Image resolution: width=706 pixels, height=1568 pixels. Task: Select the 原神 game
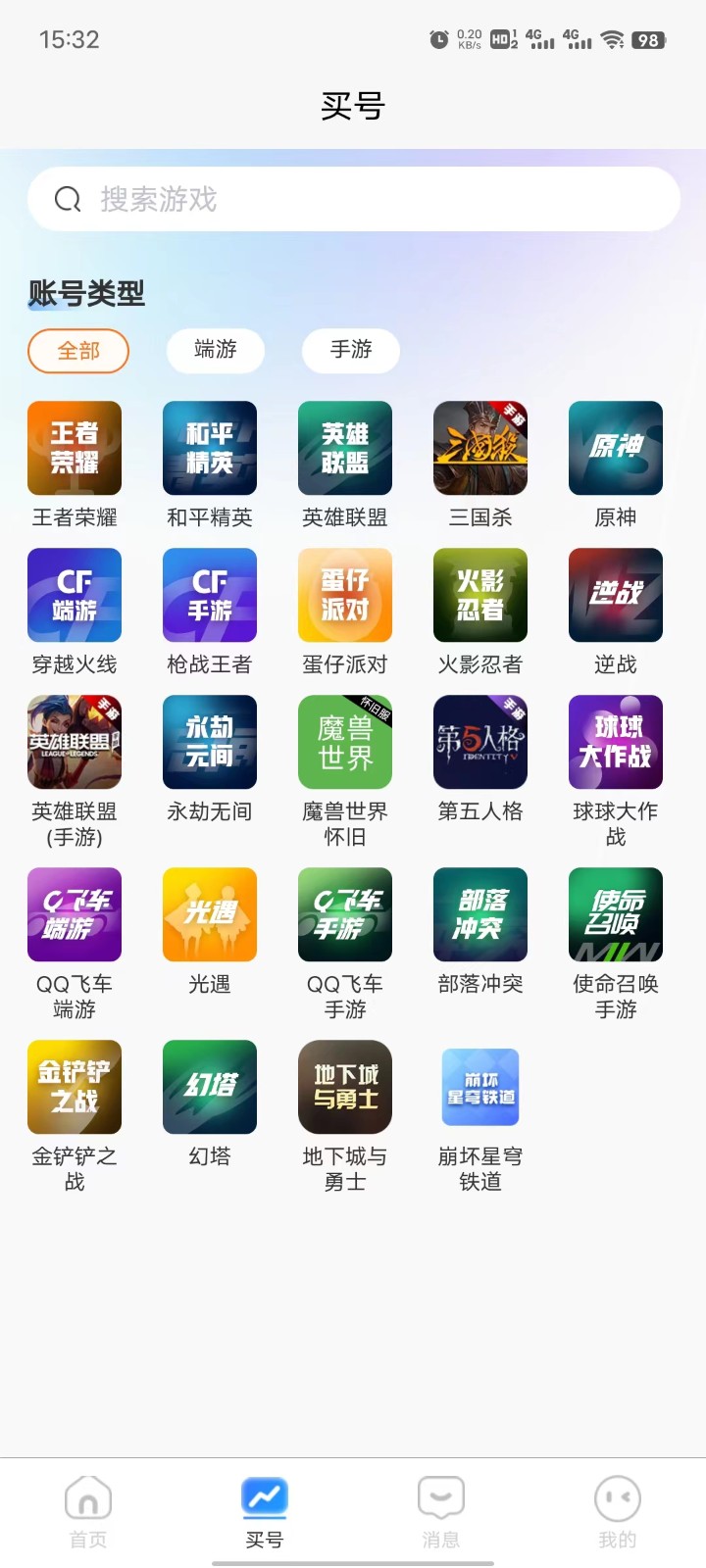(x=616, y=449)
